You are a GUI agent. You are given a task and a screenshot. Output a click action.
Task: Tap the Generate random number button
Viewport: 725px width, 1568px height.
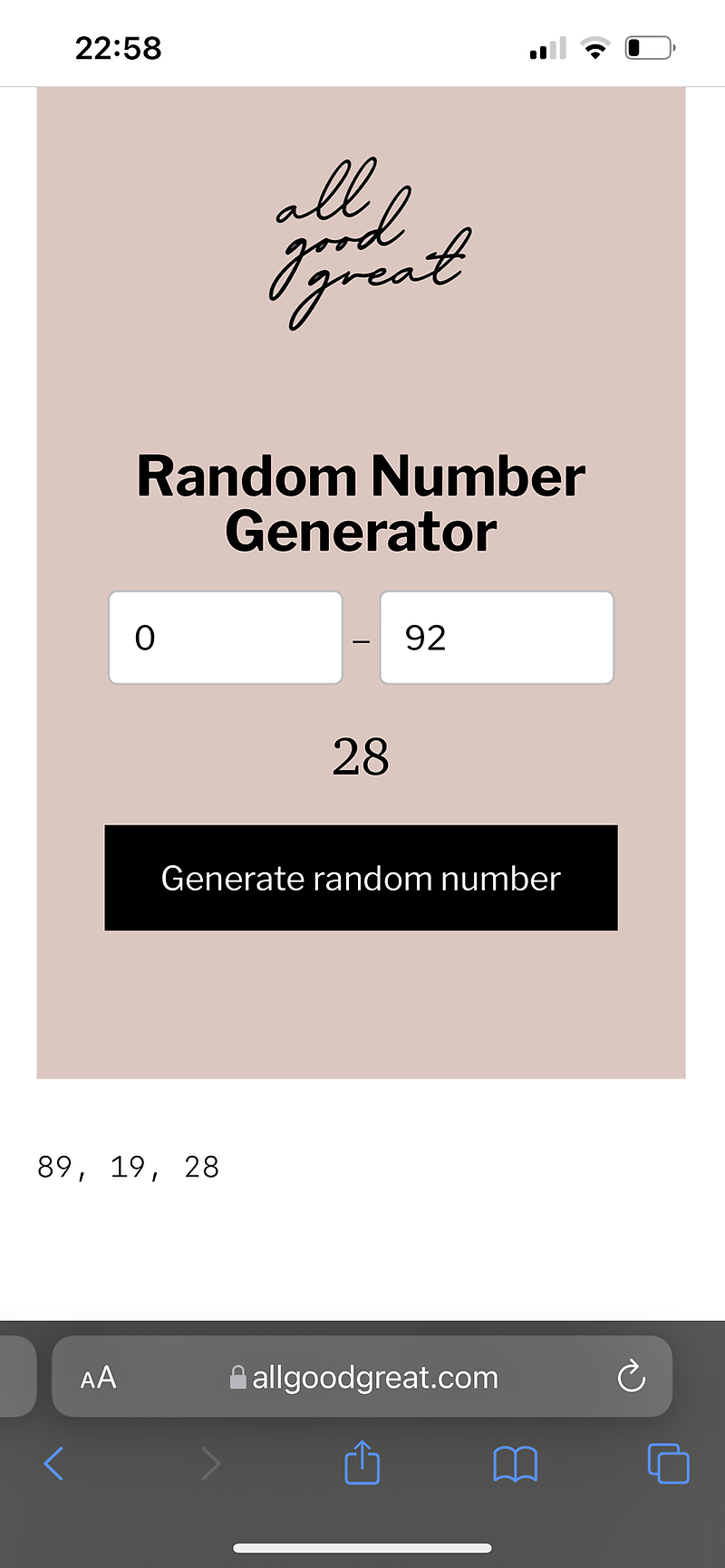click(x=361, y=878)
